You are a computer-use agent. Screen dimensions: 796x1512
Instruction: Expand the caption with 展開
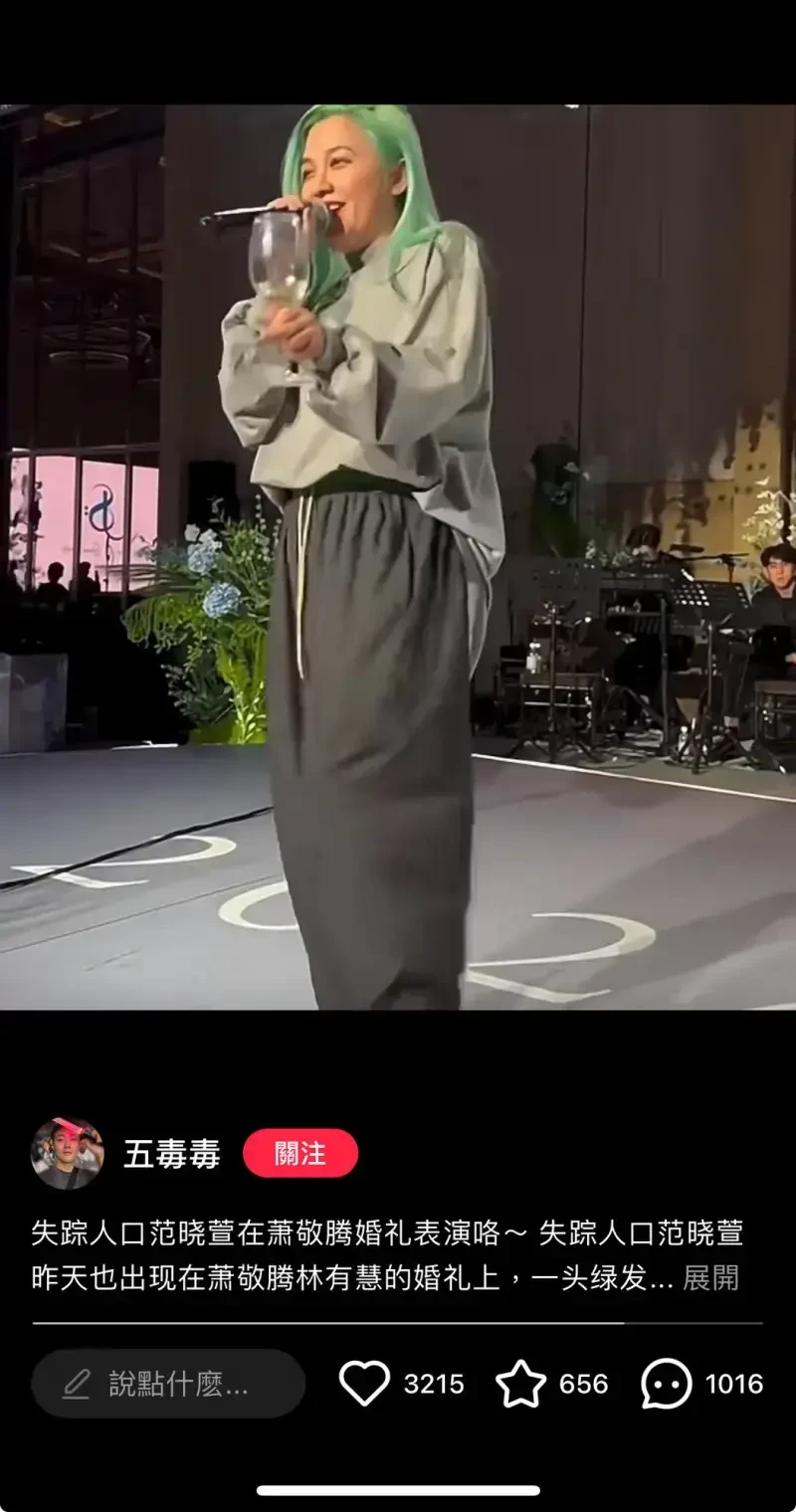click(x=711, y=1279)
